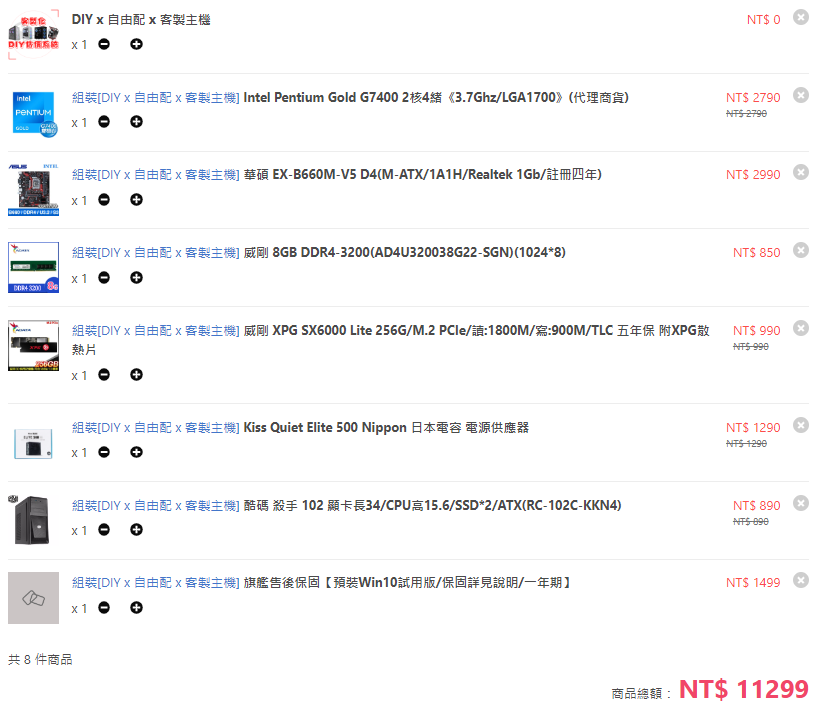Decrease quantity of Intel Pentium Gold G7400

coord(104,122)
